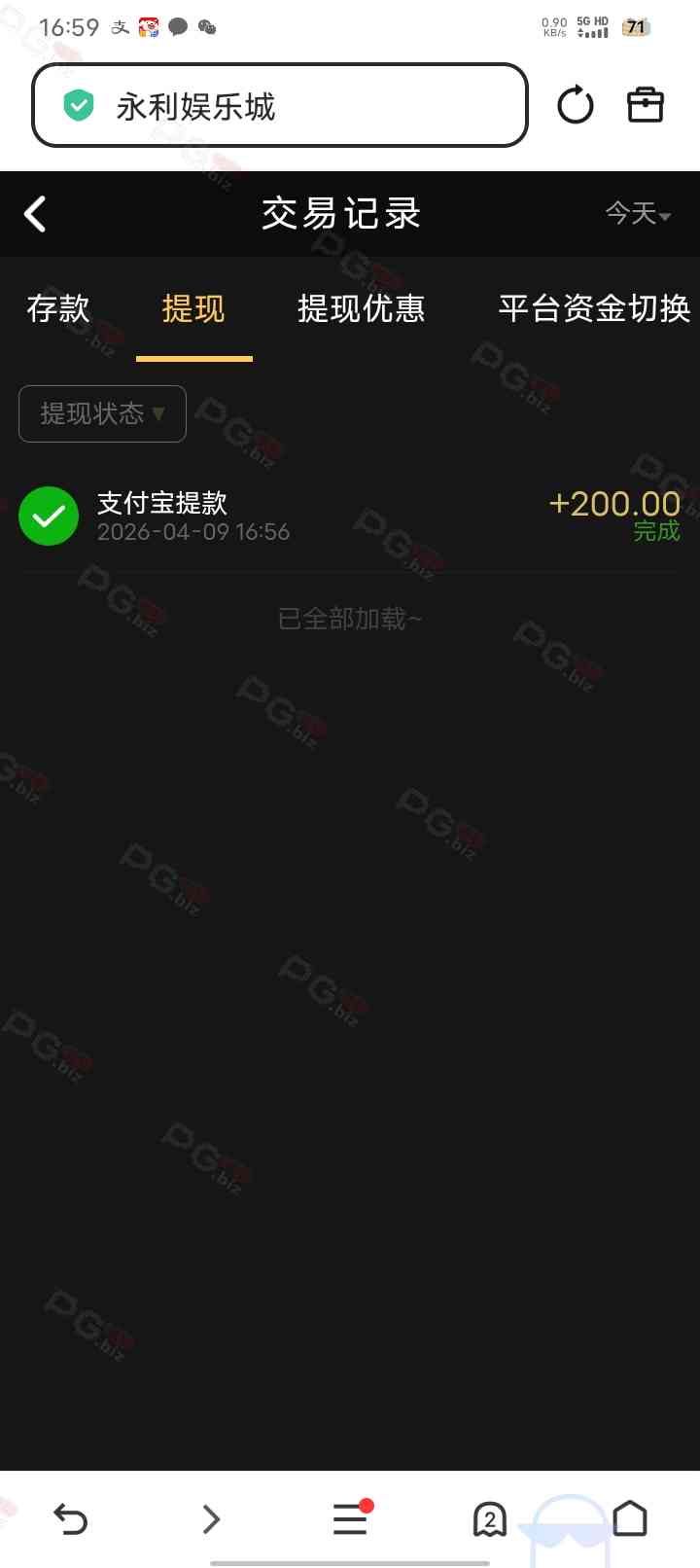Open the 支付宝提款 +200.00 record
Image resolution: width=700 pixels, height=1568 pixels.
350,517
